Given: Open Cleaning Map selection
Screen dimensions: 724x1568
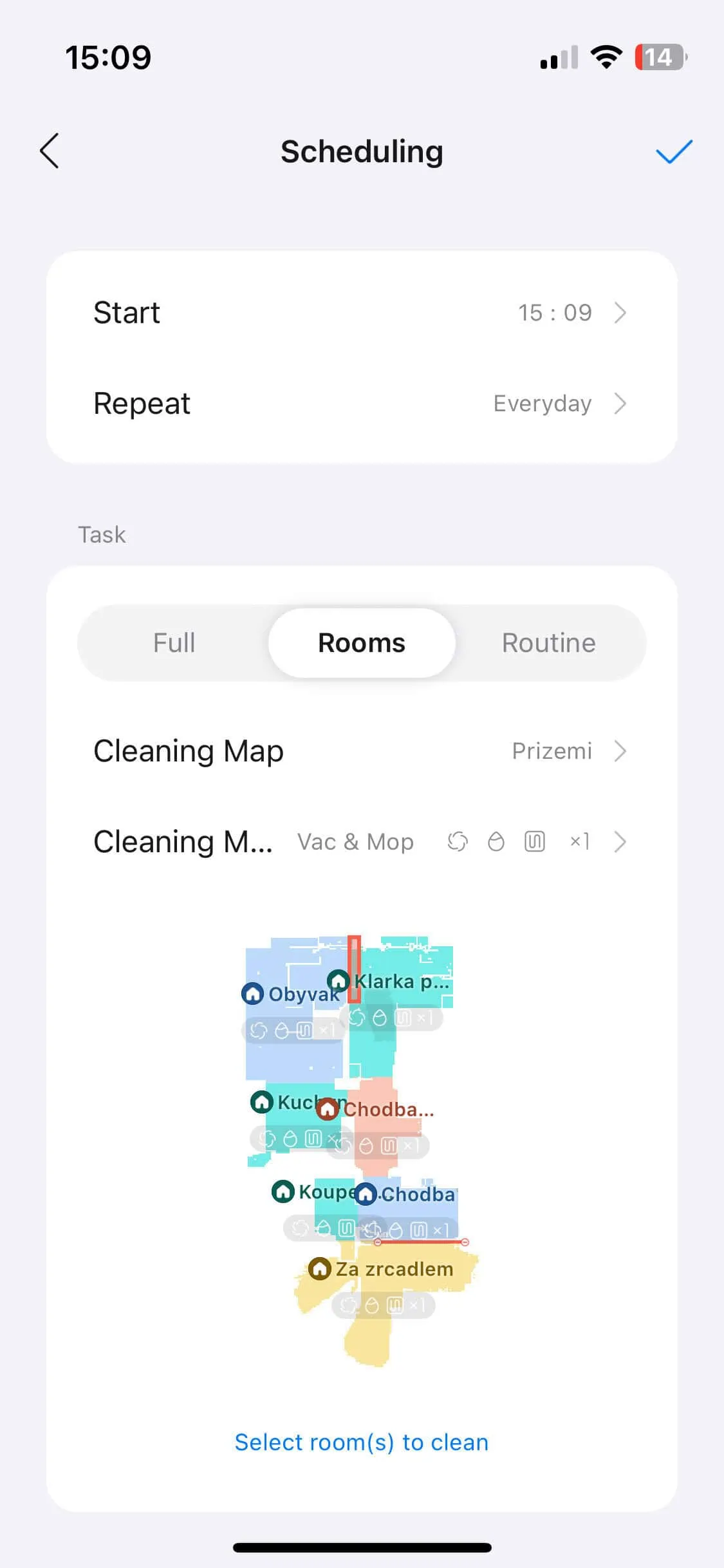Looking at the screenshot, I should point(361,751).
